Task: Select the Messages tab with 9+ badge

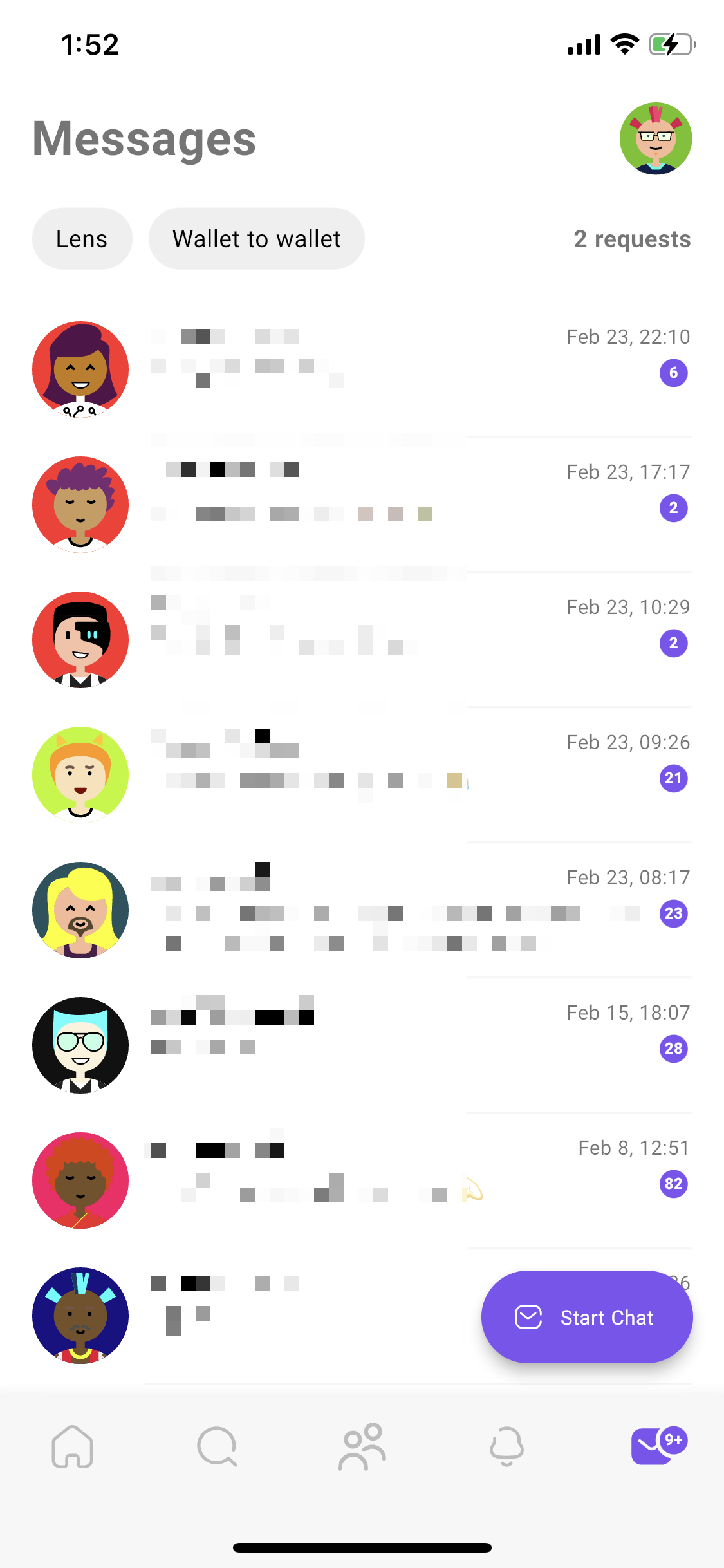Action: (658, 1445)
